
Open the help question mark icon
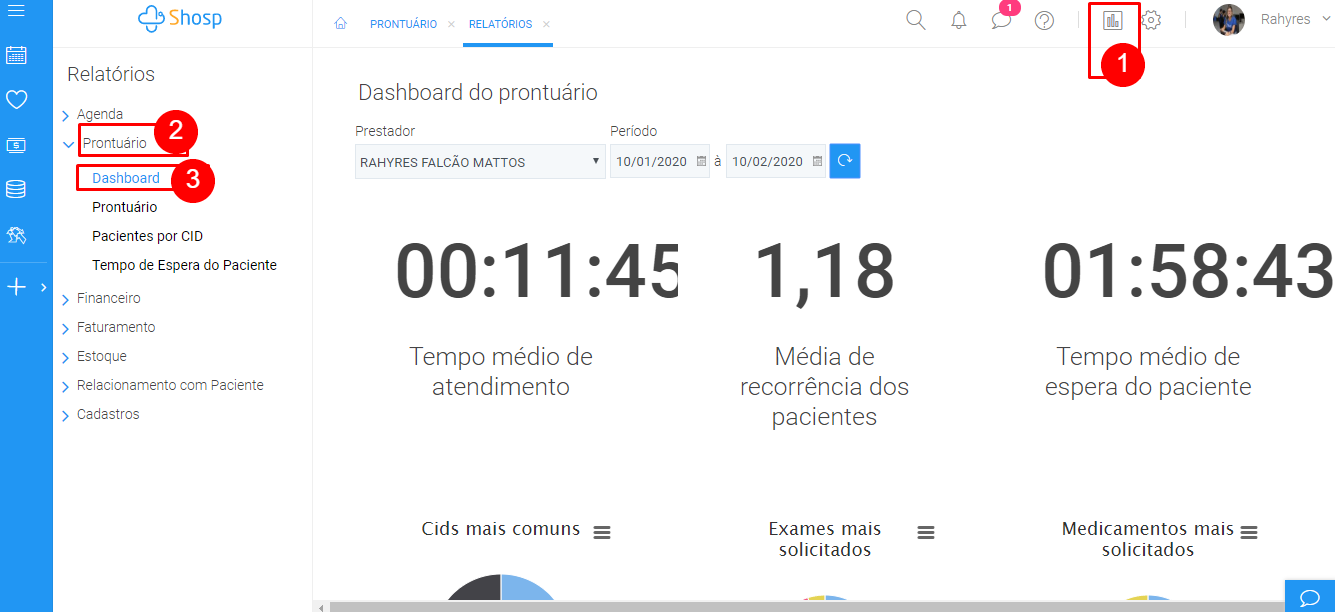pos(1044,20)
